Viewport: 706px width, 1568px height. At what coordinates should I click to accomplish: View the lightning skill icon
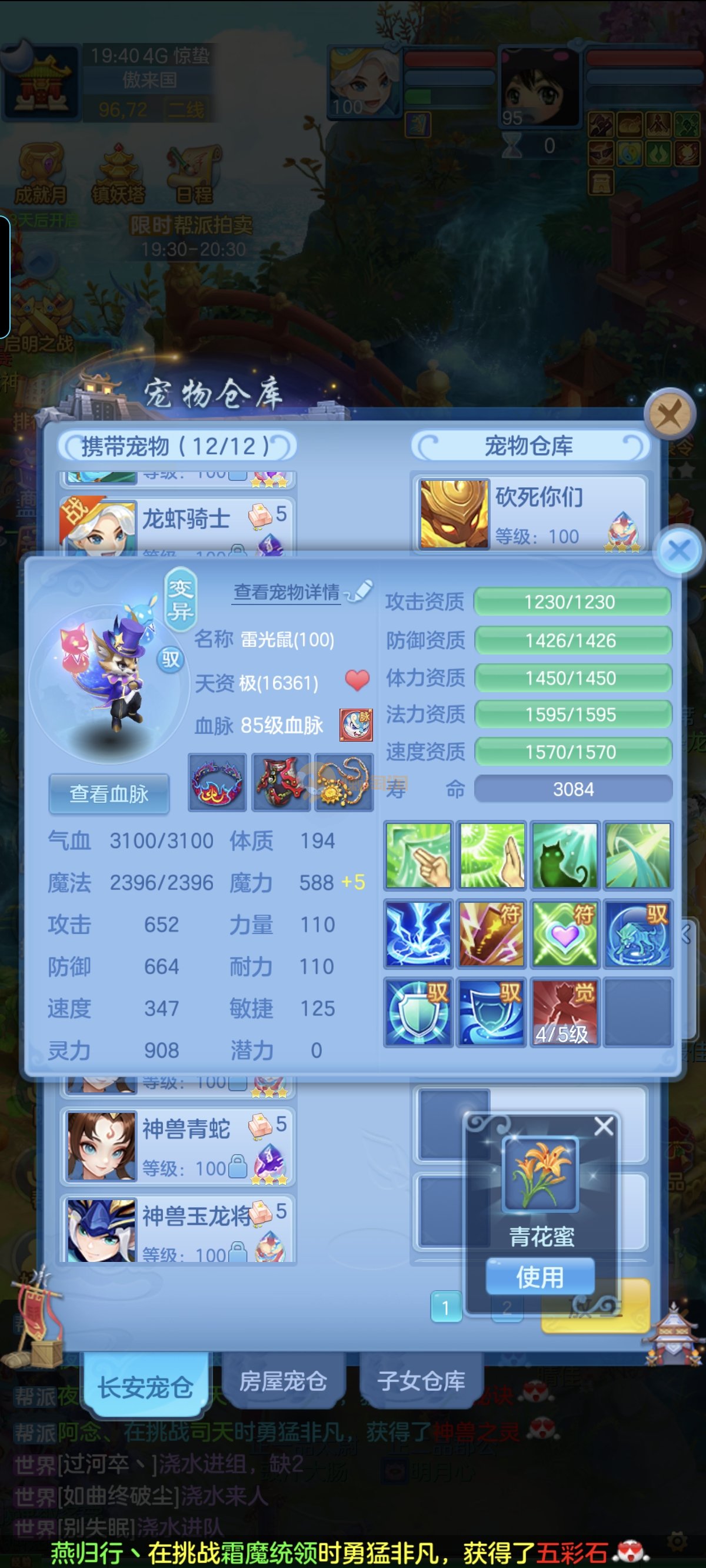click(x=418, y=934)
